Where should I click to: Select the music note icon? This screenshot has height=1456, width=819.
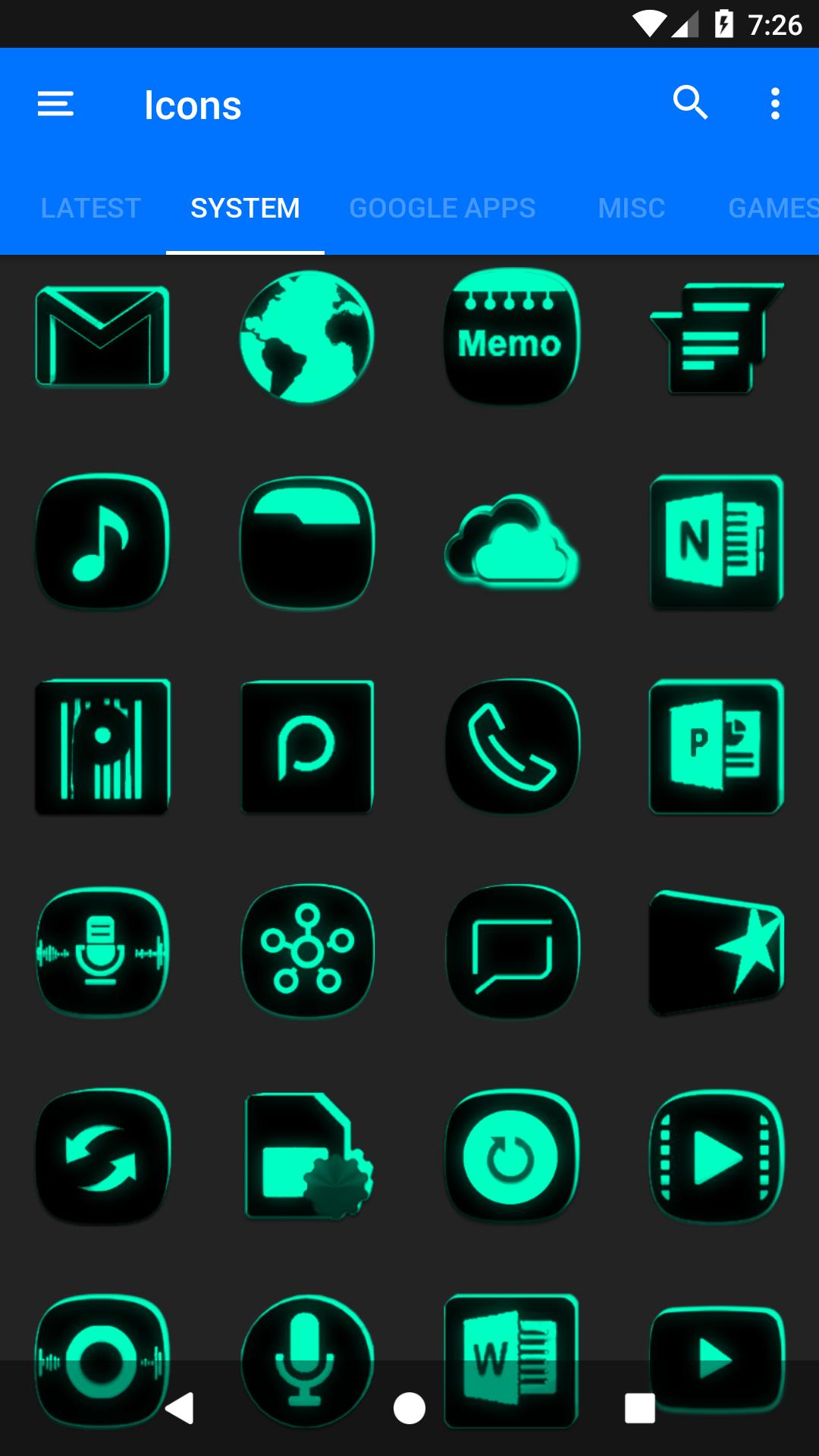(x=102, y=541)
